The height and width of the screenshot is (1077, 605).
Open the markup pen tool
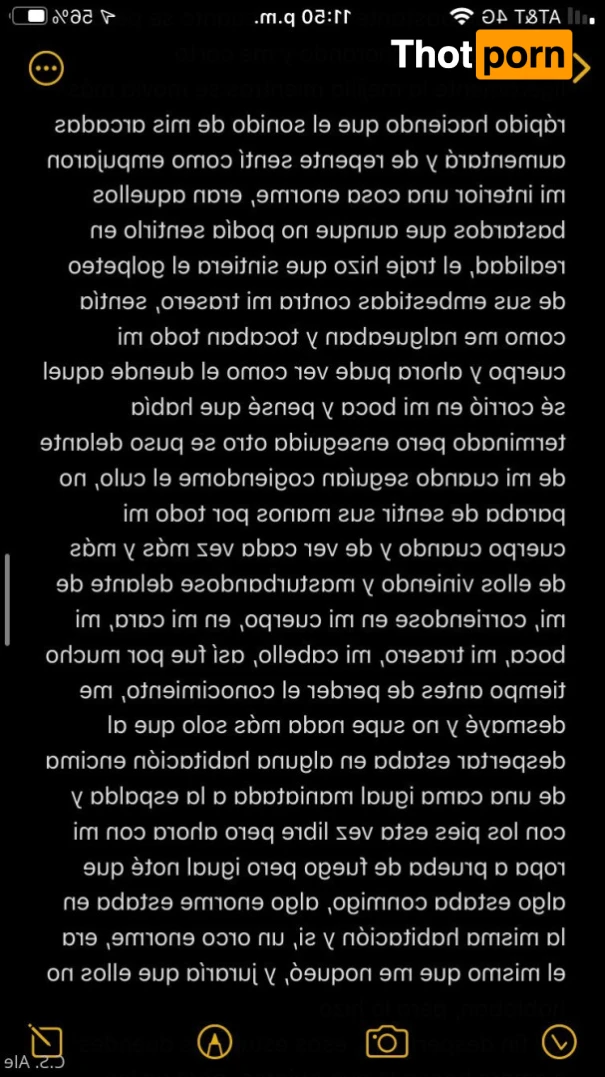[x=215, y=1041]
